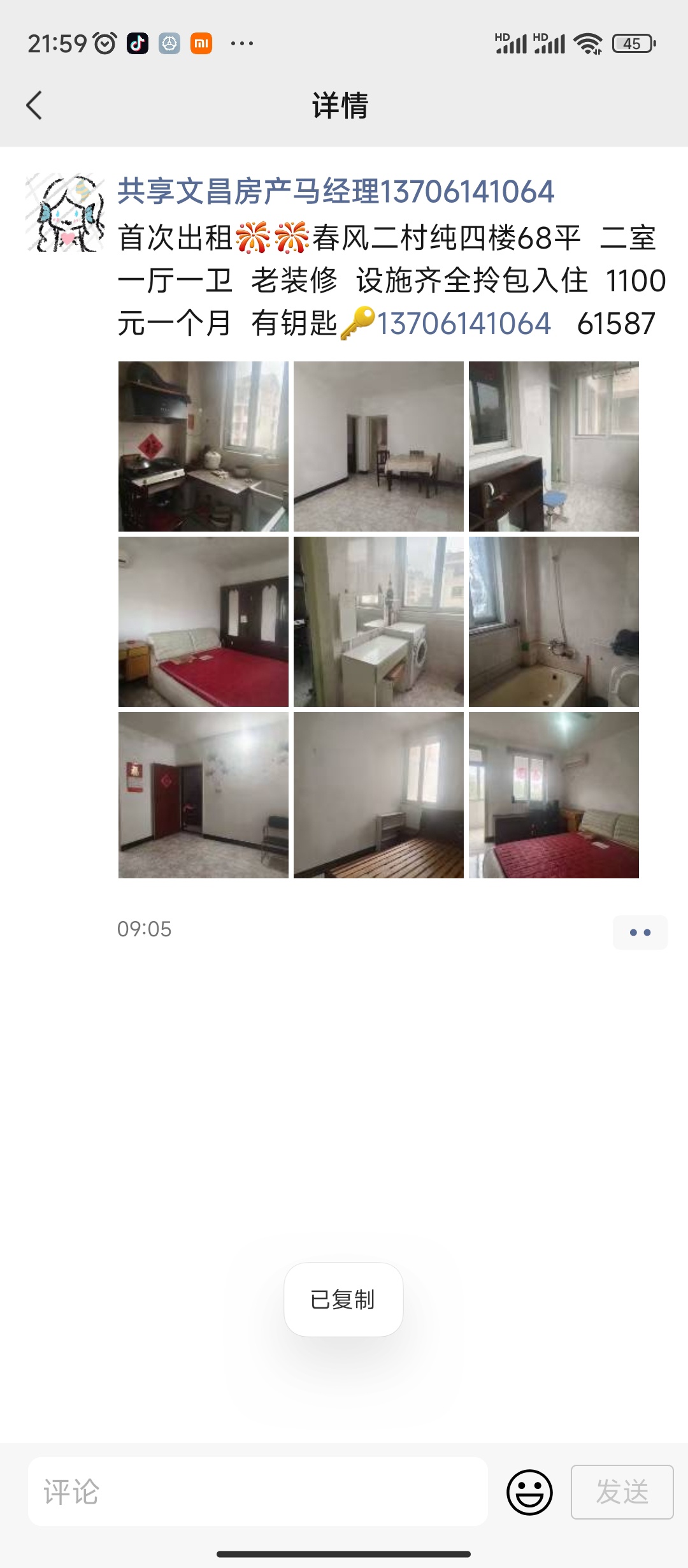Open profile 共享文昌房产马经理13706141064
The image size is (688, 1568).
(x=336, y=192)
